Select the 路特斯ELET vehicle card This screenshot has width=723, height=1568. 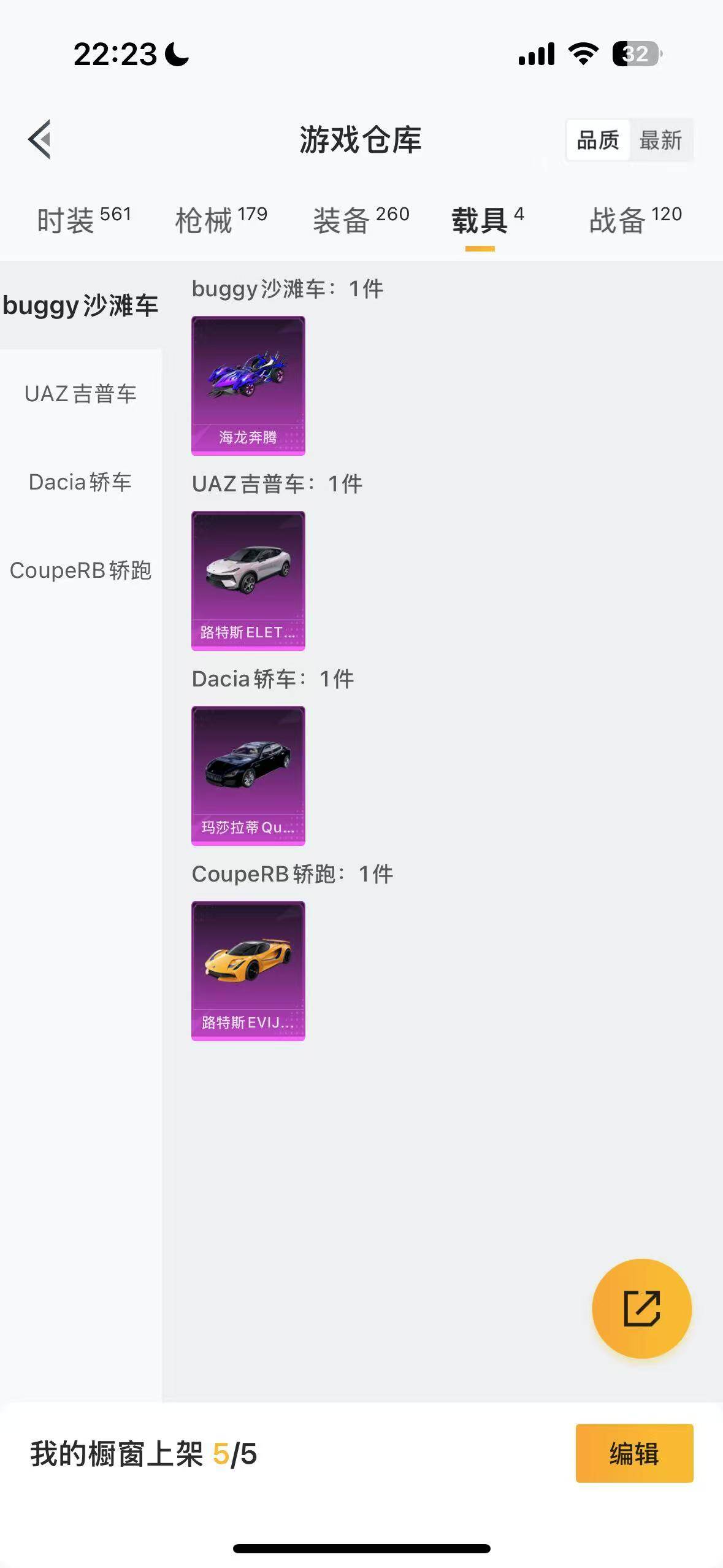tap(248, 580)
